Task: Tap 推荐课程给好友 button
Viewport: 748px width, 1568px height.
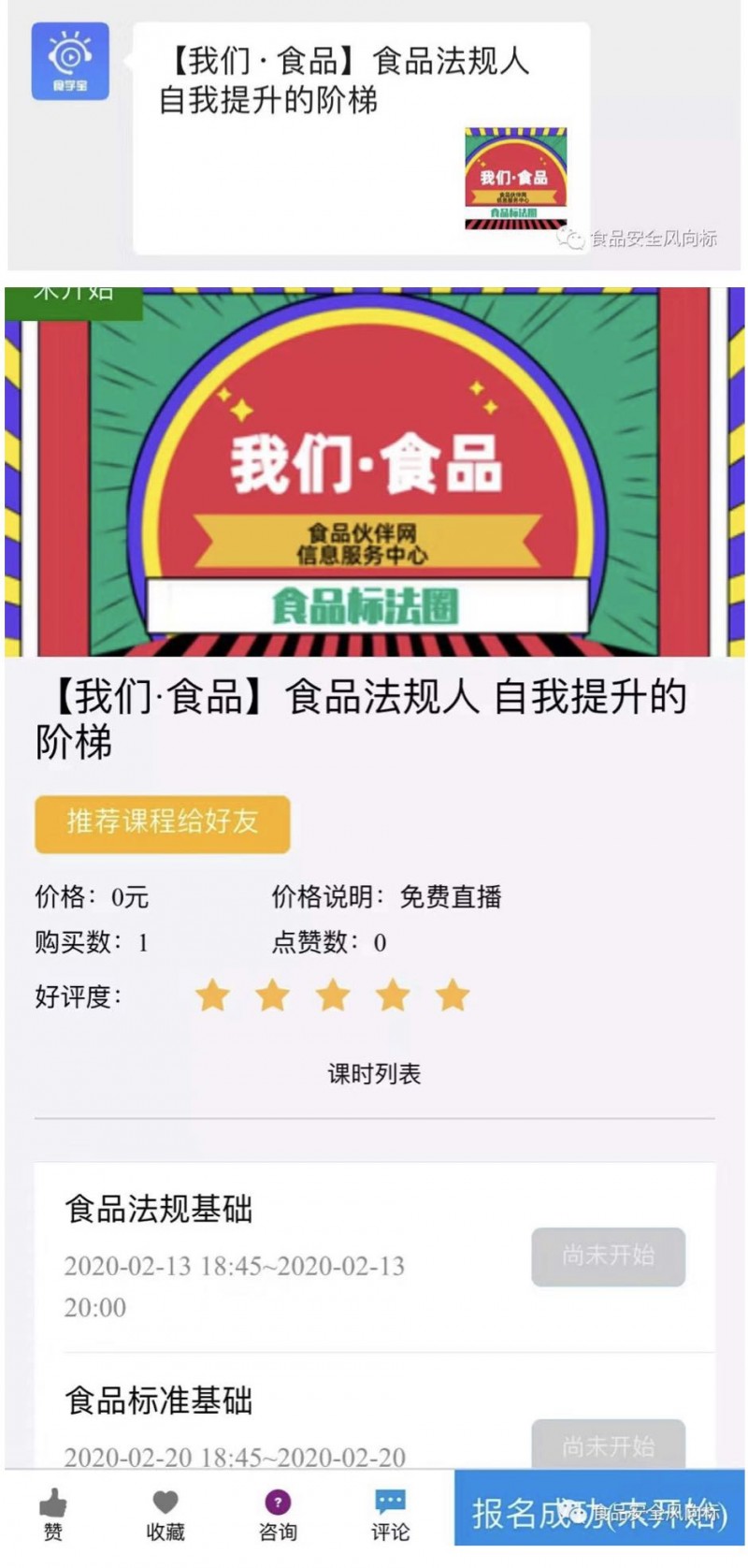Action: coord(162,823)
